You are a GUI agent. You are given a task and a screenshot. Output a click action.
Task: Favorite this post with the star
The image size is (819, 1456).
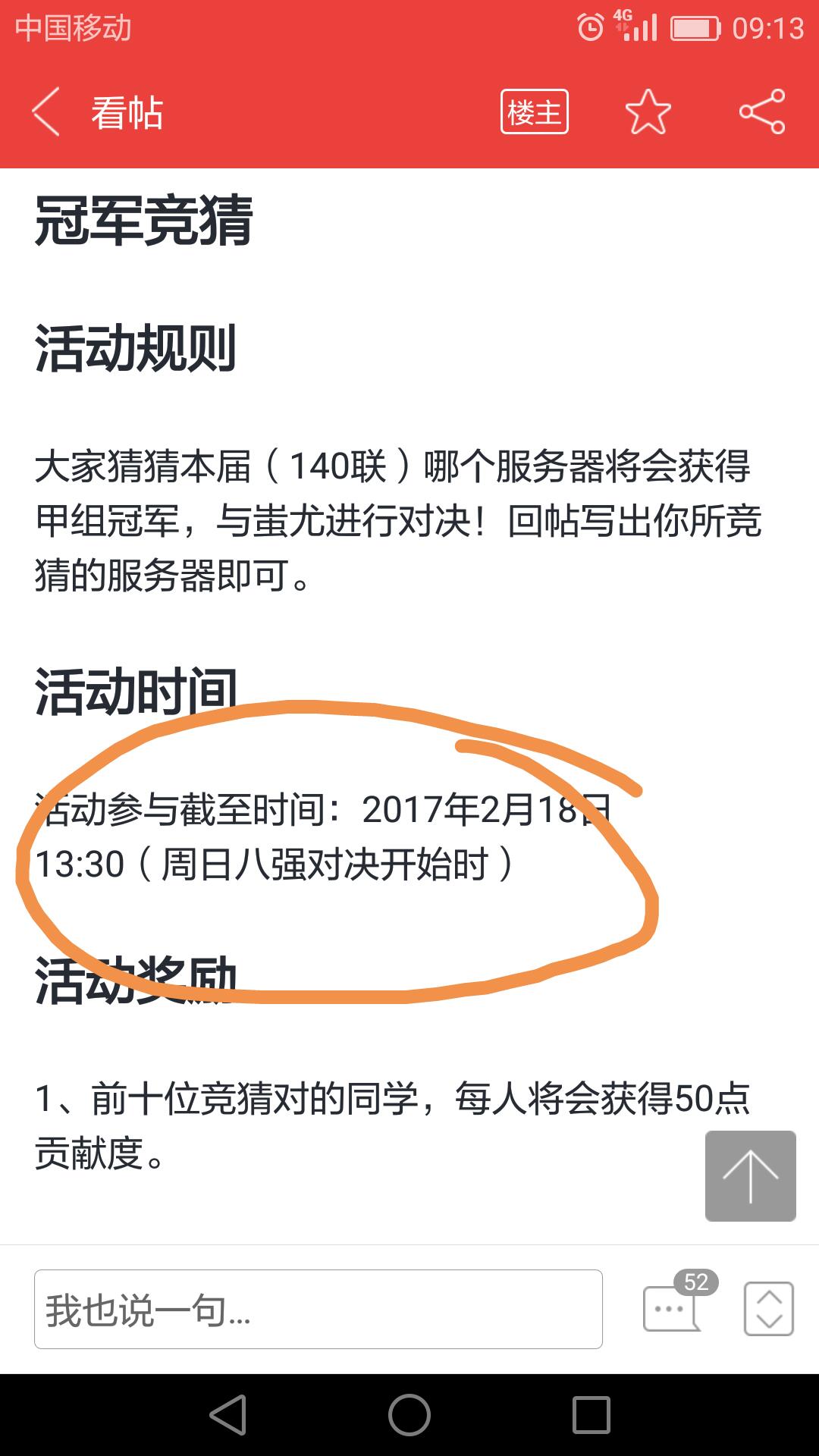click(x=648, y=112)
